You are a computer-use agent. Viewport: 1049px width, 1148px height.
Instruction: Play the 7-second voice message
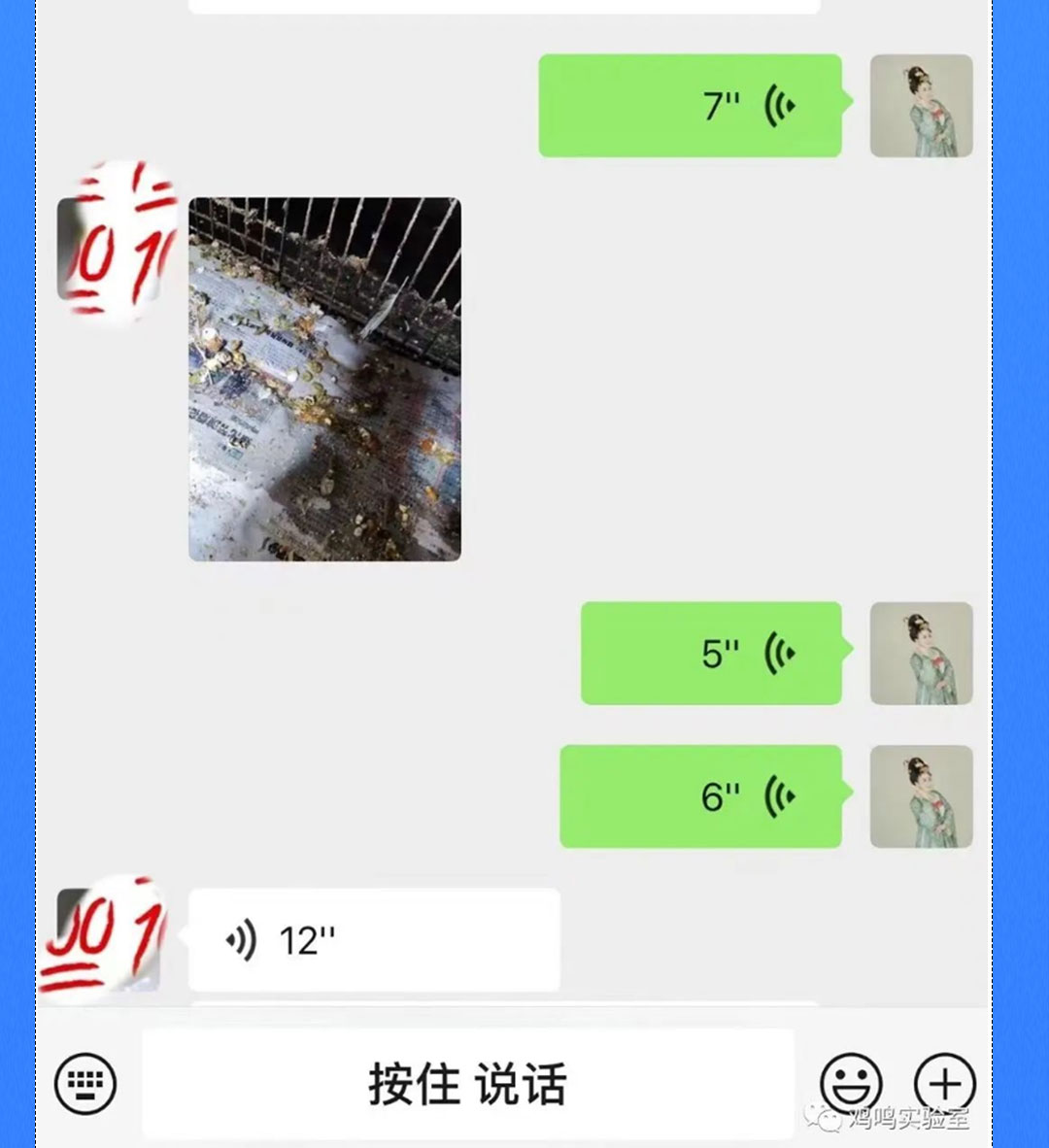click(x=690, y=106)
